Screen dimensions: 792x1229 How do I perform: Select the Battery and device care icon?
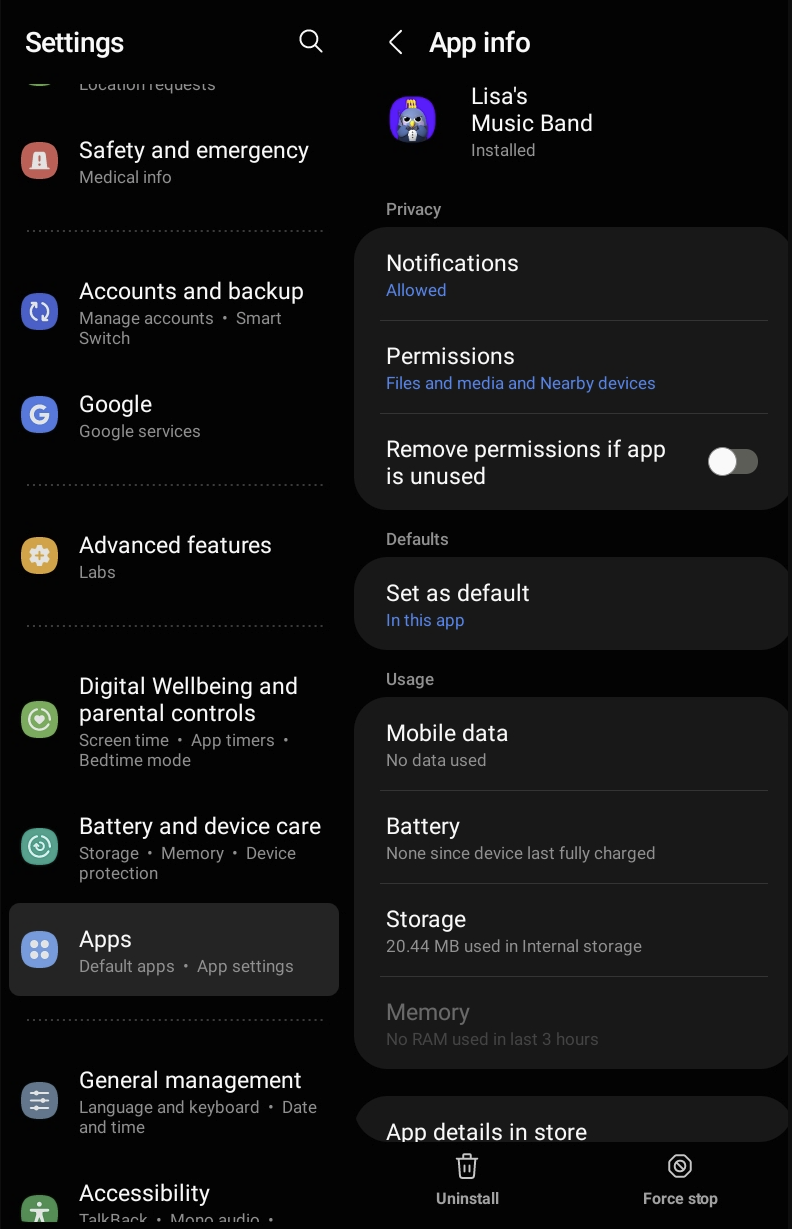(39, 847)
